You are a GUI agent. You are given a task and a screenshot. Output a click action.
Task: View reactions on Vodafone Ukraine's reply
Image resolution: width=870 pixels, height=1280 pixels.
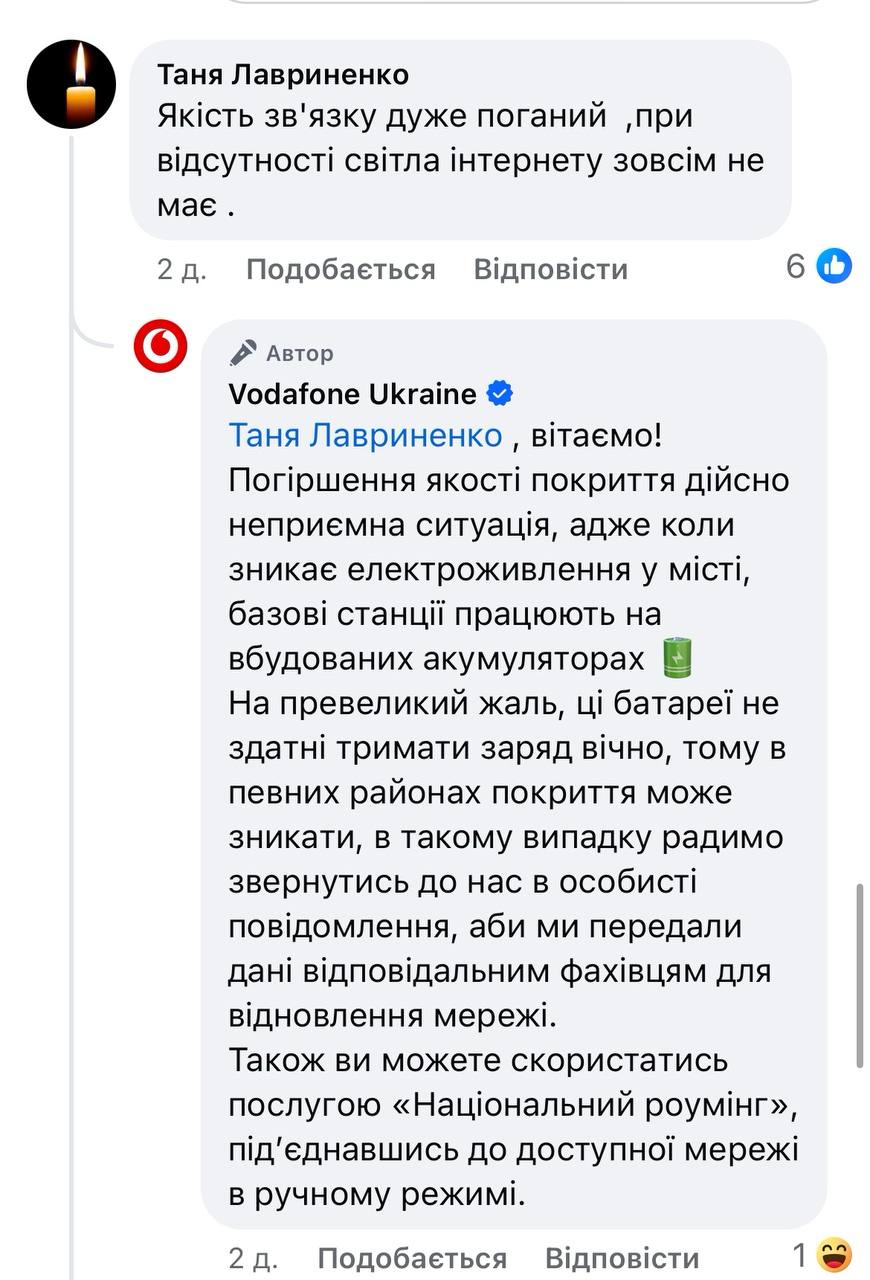point(825,1254)
